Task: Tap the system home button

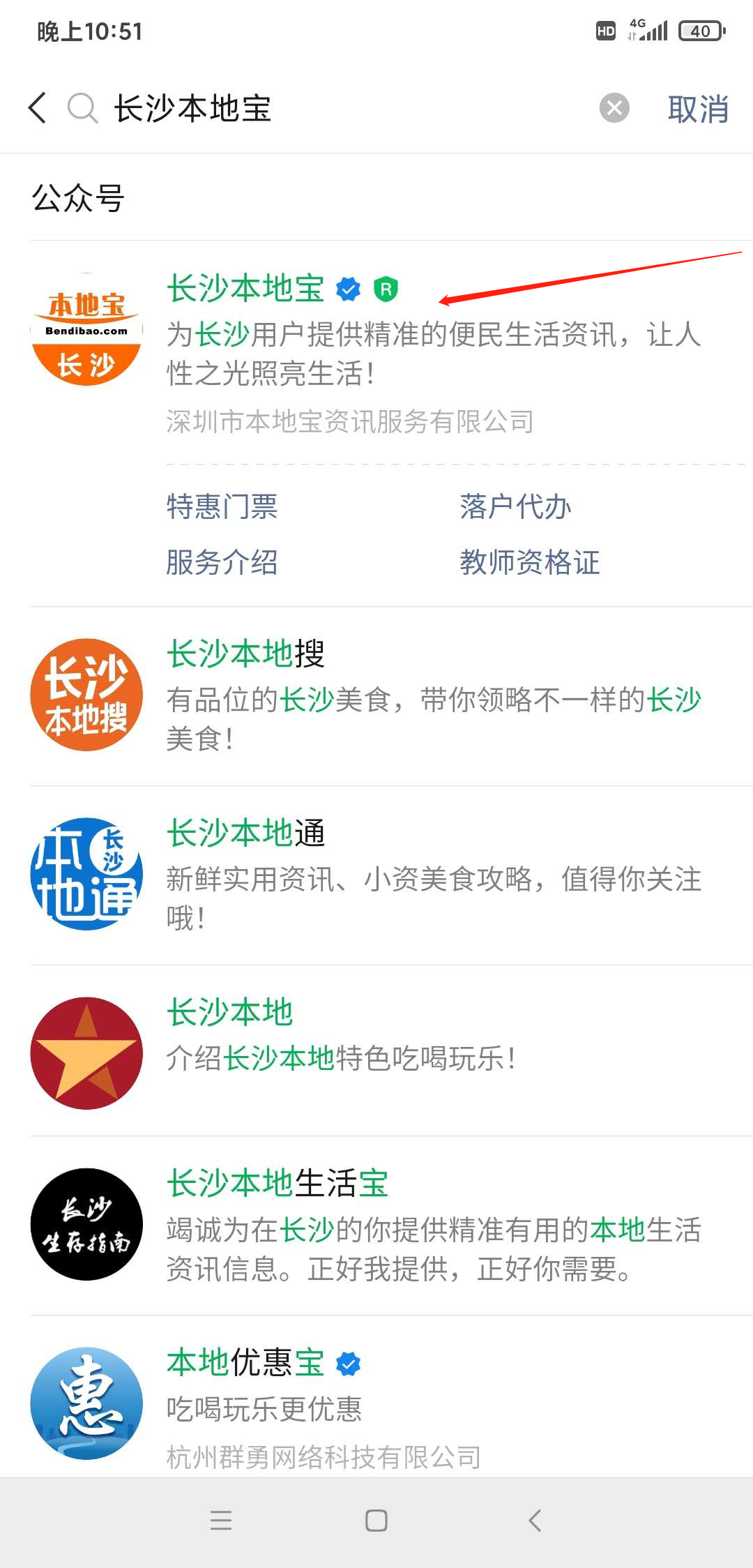Action: click(376, 1521)
